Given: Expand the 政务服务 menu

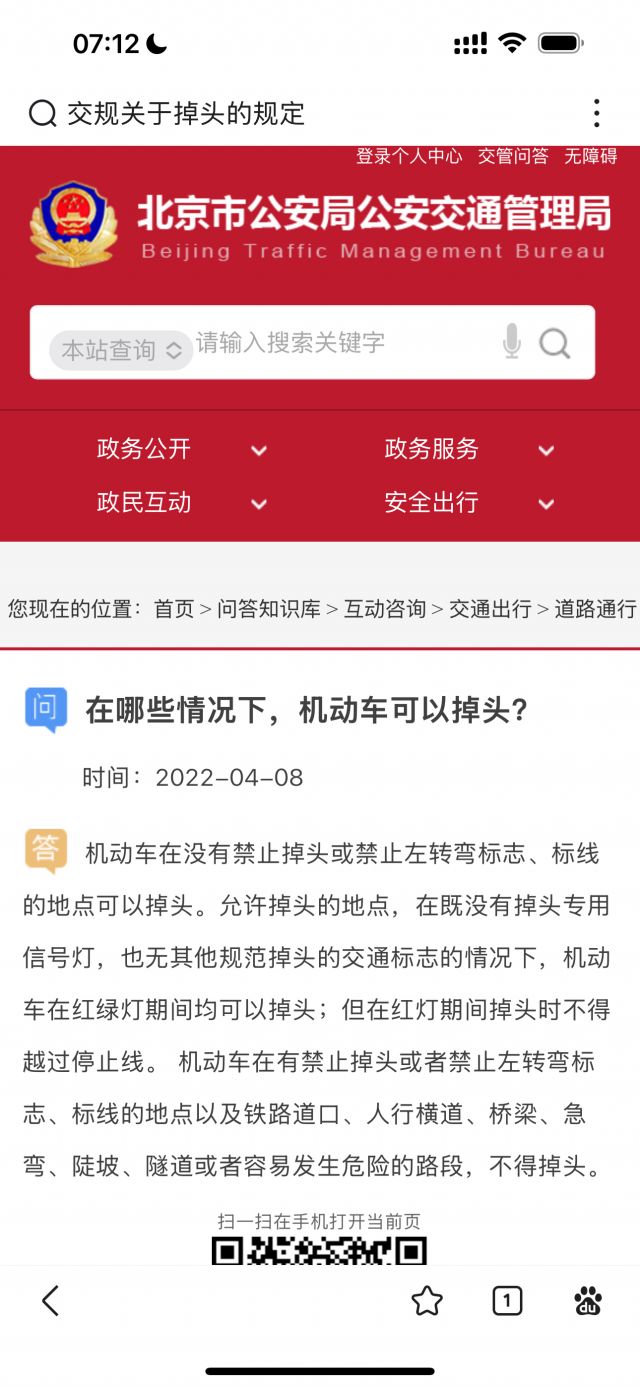Looking at the screenshot, I should [x=468, y=450].
